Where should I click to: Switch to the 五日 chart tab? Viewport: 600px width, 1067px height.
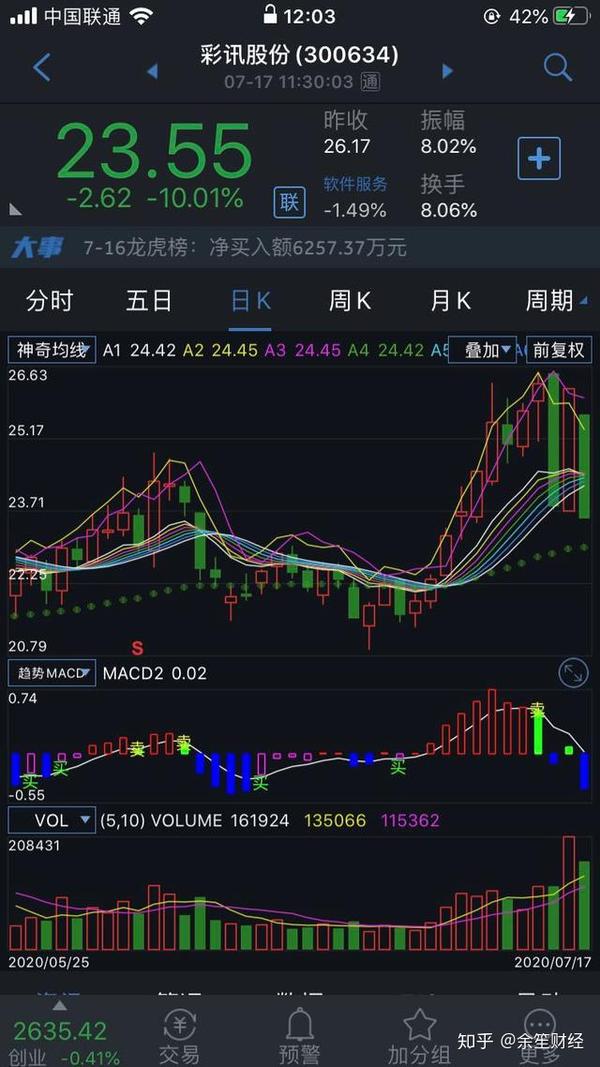tap(149, 300)
